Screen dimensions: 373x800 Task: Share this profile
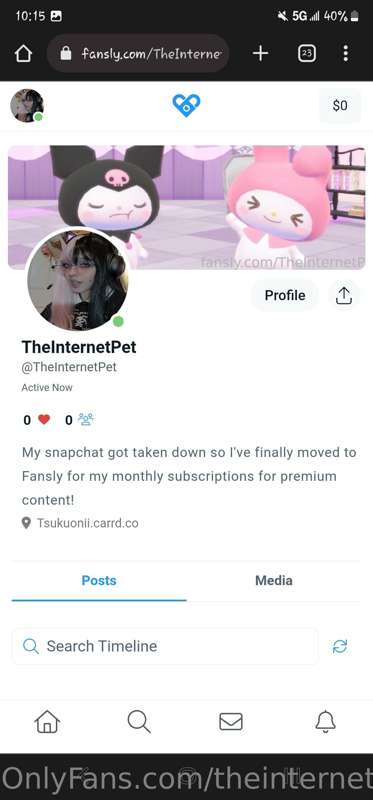tap(344, 295)
